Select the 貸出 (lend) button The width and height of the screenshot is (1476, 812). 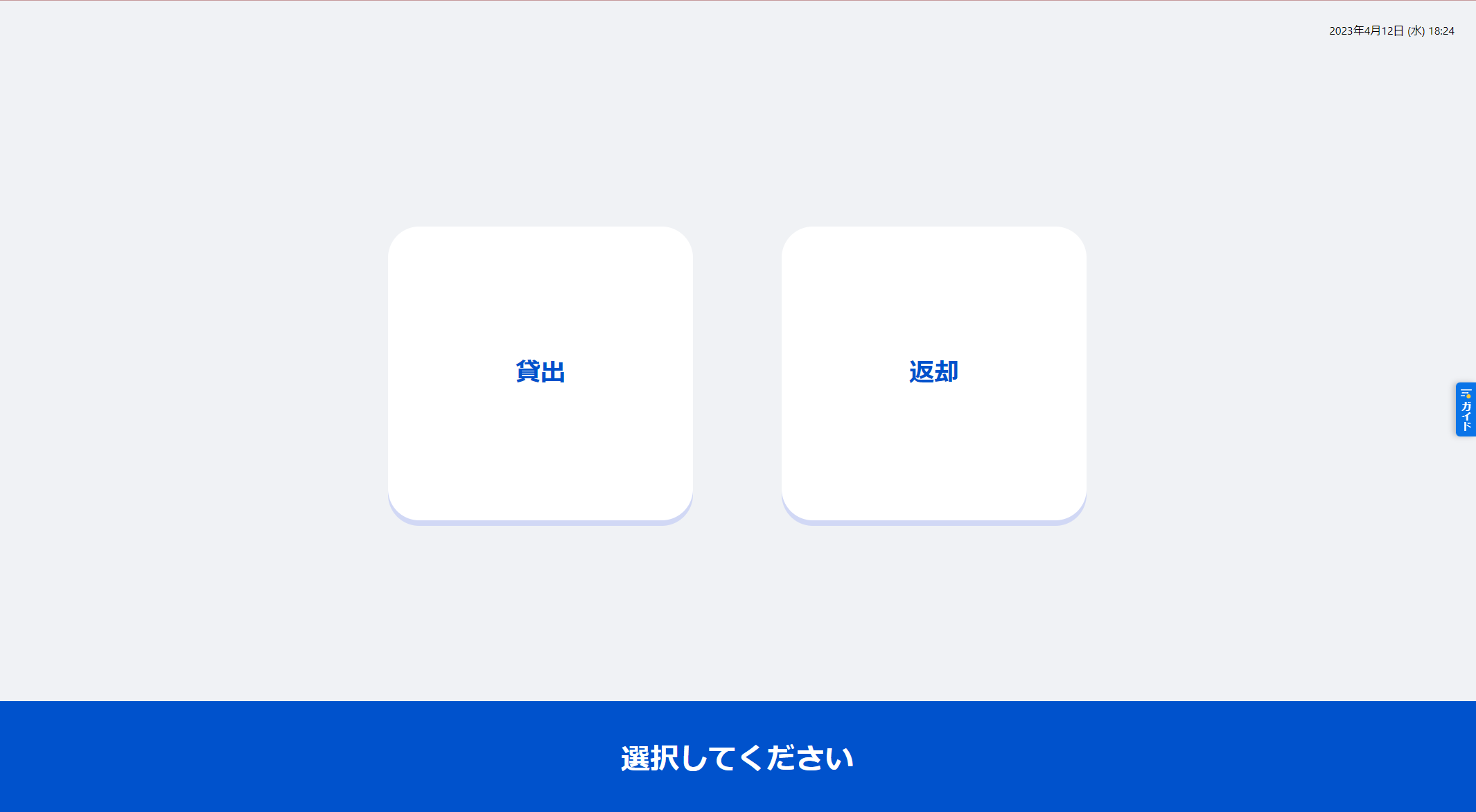(540, 373)
